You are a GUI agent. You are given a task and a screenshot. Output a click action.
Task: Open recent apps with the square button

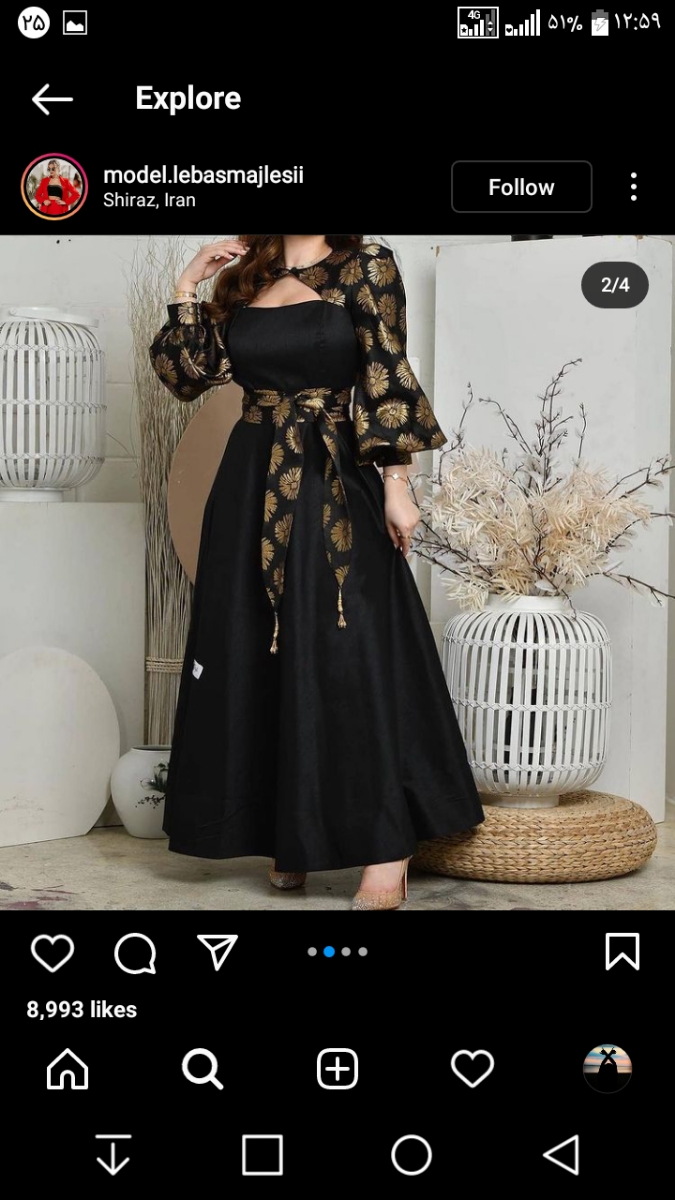pyautogui.click(x=262, y=1155)
